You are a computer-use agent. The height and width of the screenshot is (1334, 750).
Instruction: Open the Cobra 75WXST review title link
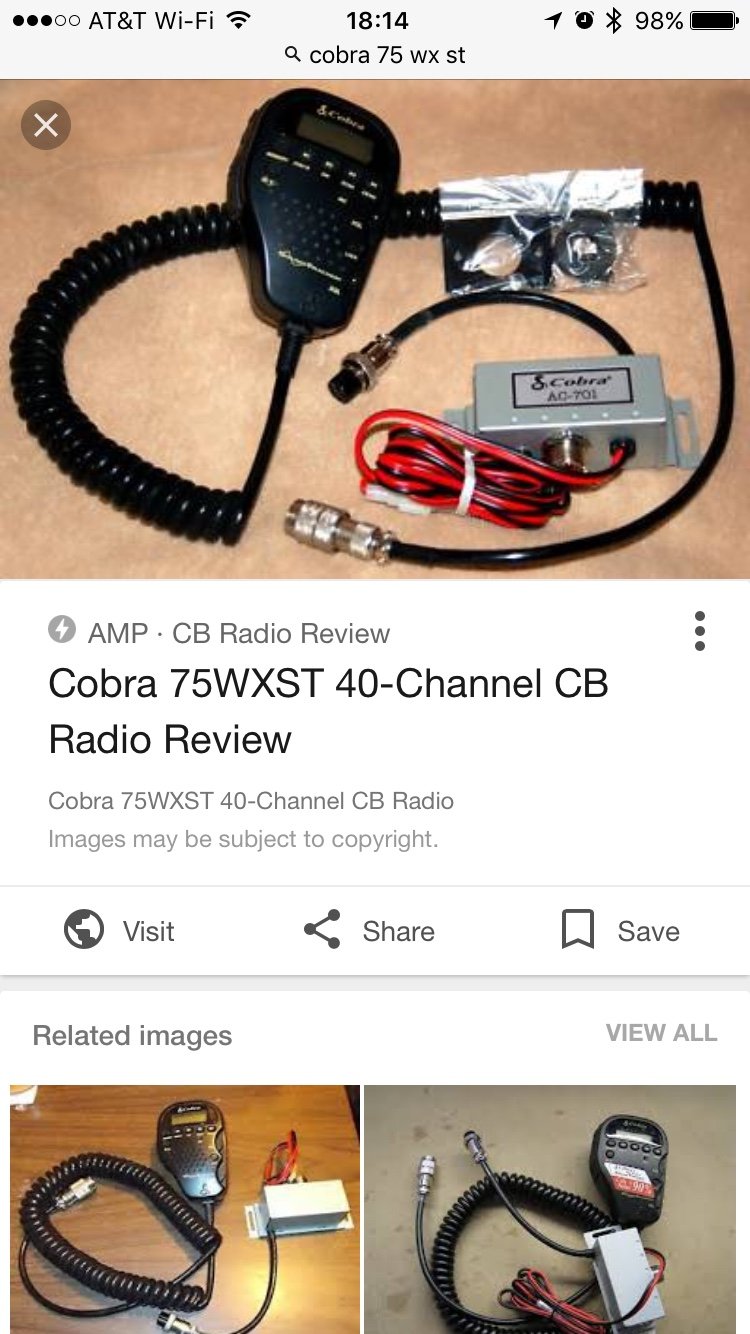coord(328,711)
